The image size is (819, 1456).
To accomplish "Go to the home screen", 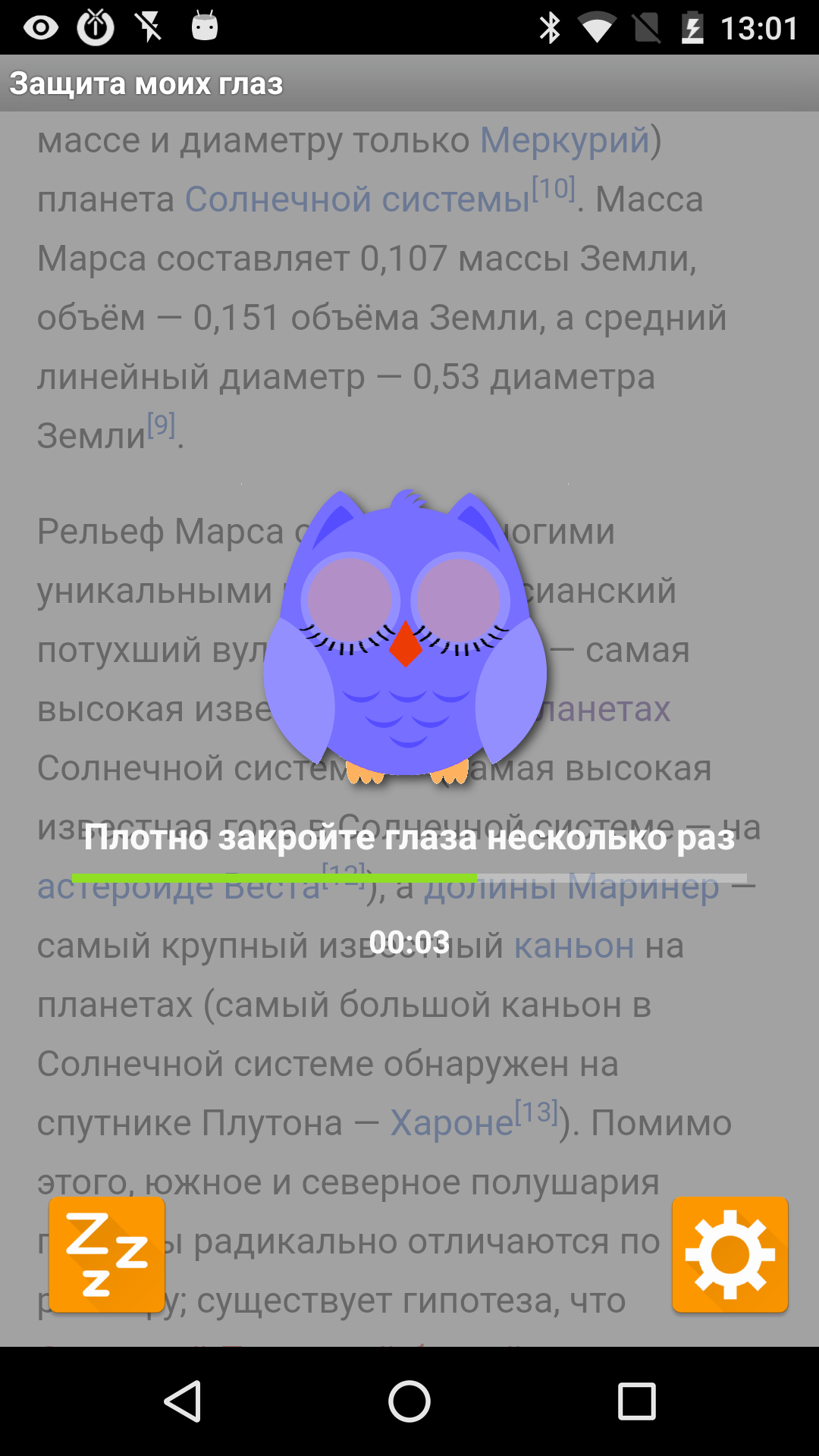I will pos(409,1401).
